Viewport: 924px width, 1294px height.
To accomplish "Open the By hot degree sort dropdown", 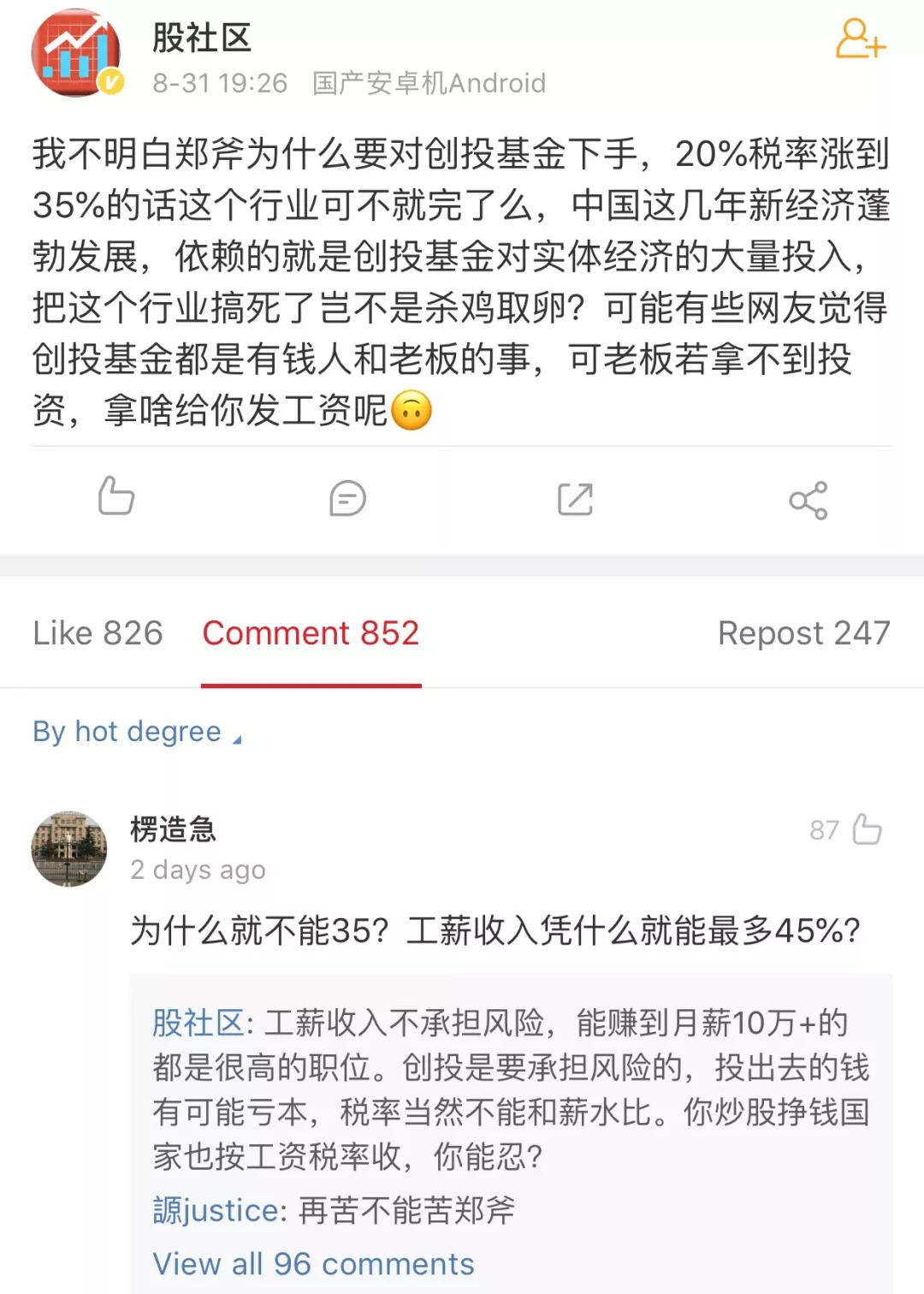I will click(137, 732).
